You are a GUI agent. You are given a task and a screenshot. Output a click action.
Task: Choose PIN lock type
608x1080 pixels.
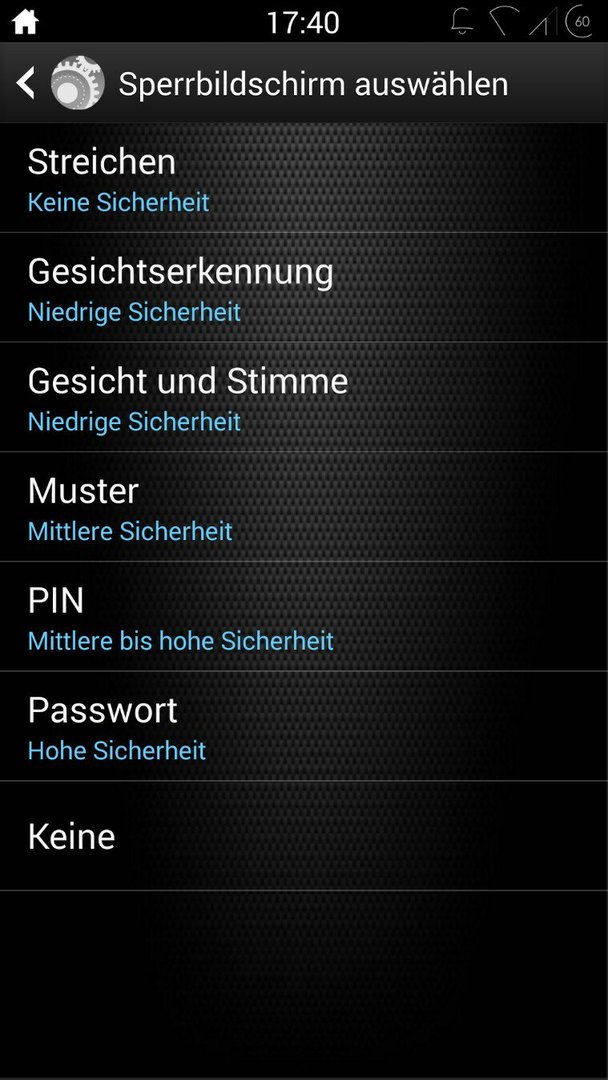tap(304, 616)
